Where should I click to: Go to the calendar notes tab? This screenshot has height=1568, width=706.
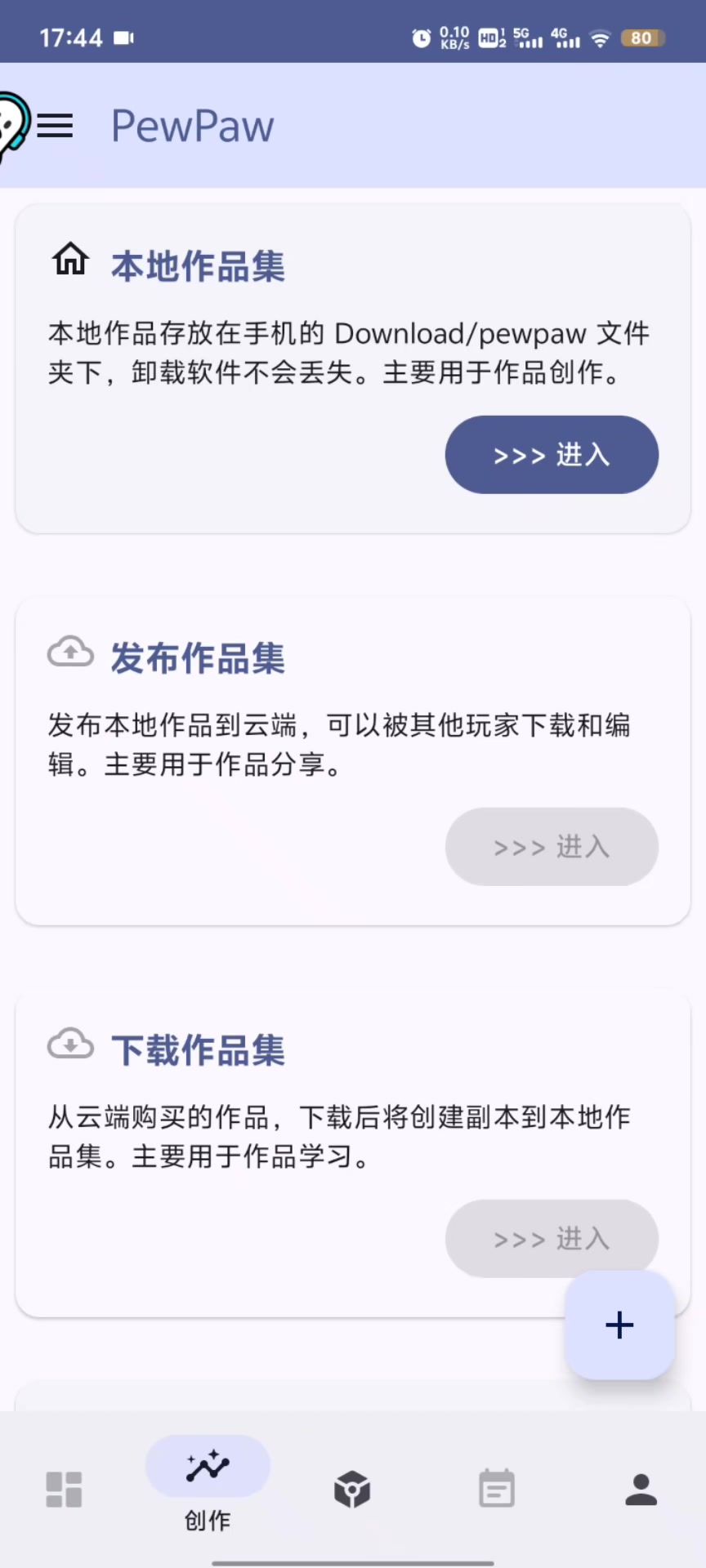point(497,1489)
